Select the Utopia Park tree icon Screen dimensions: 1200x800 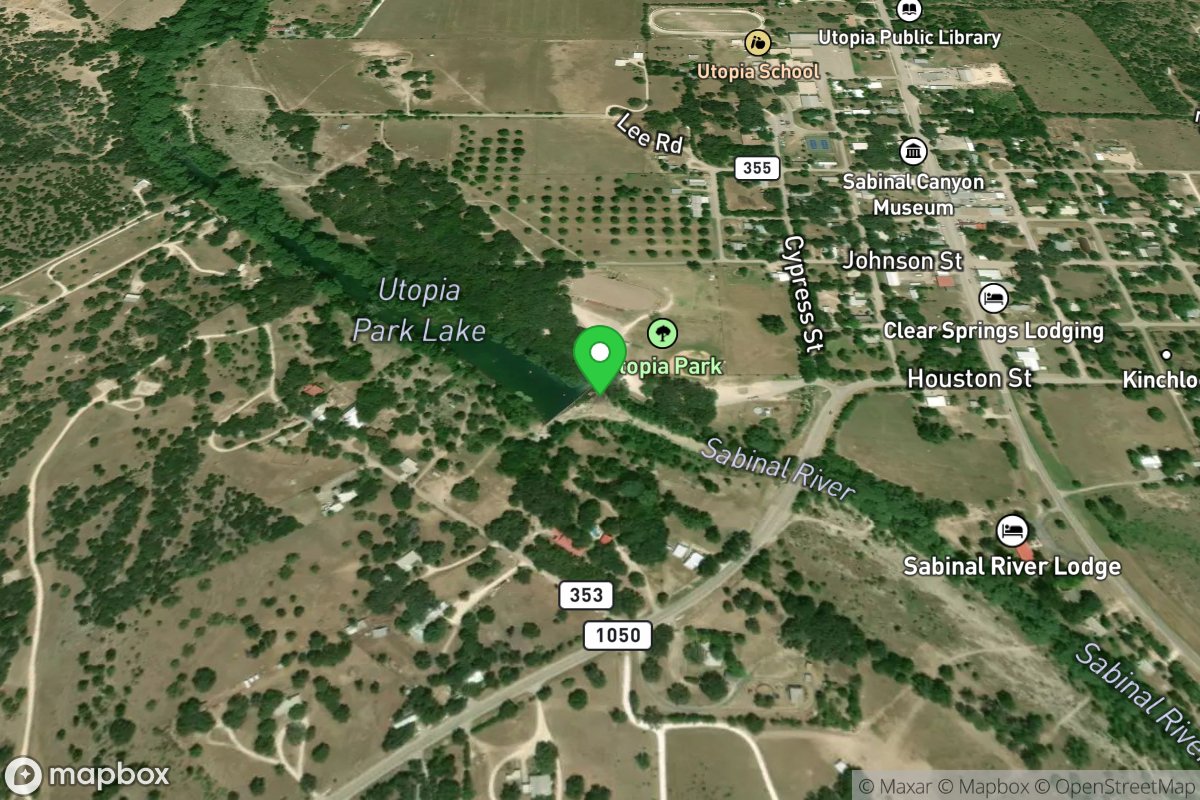point(660,332)
